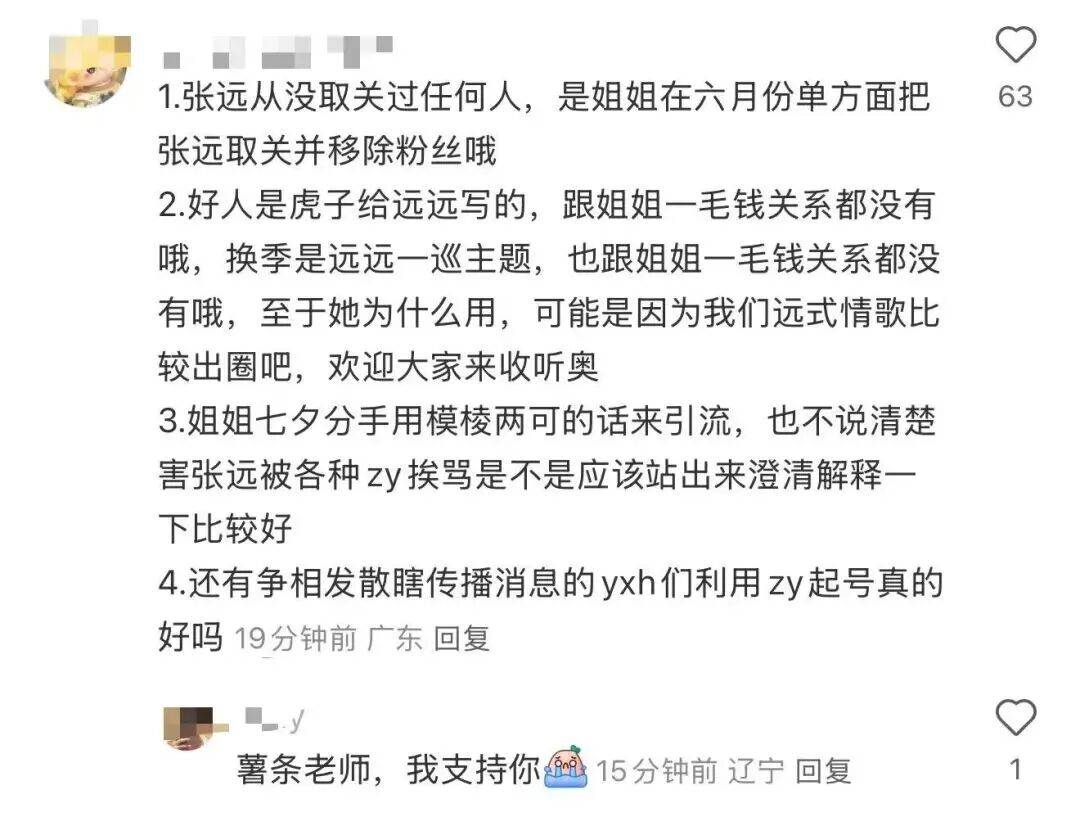Reply to the 15分钟前 辽宁 comment
The image size is (1080, 826).
[x=823, y=770]
